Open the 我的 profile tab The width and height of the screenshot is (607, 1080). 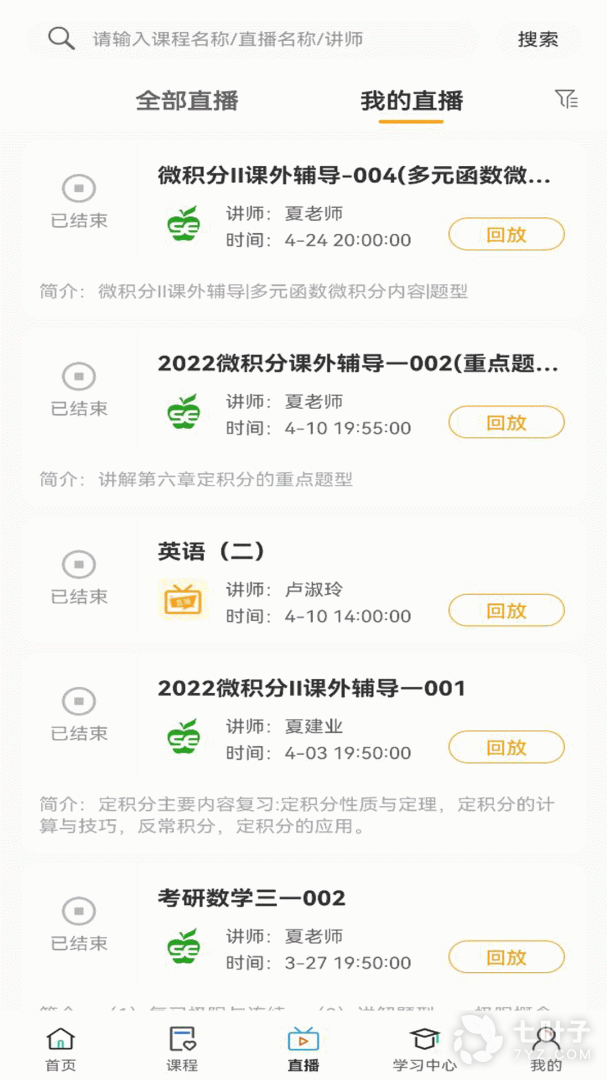pos(546,1050)
